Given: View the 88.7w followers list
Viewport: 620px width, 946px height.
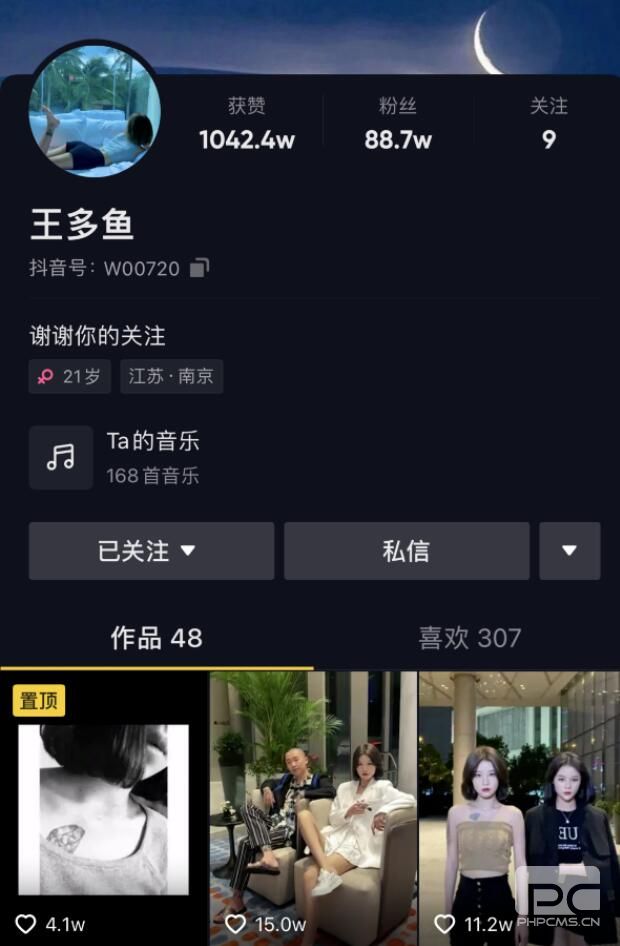Looking at the screenshot, I should tap(397, 124).
